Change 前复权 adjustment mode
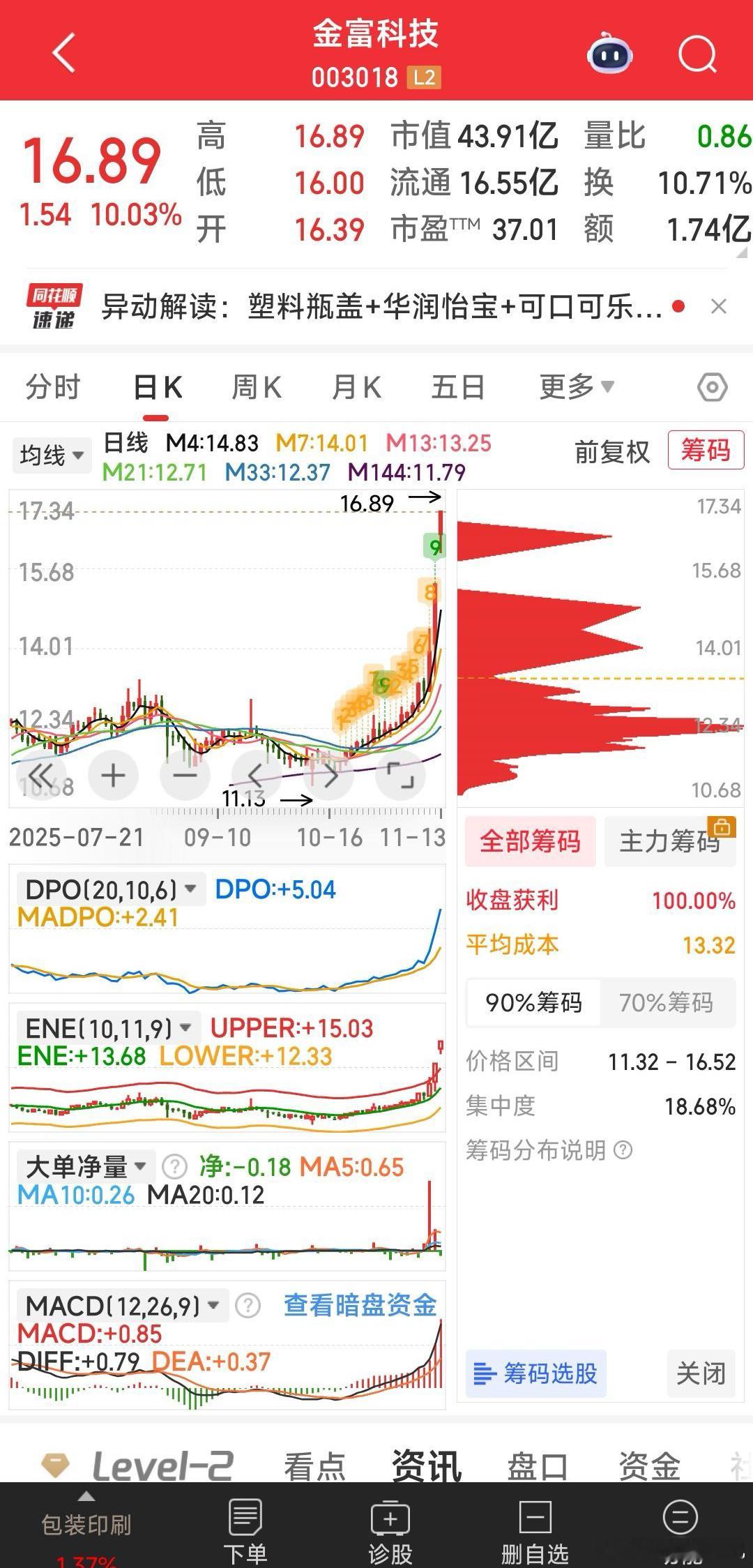Screen dimensions: 753x1568 pyautogui.click(x=611, y=452)
